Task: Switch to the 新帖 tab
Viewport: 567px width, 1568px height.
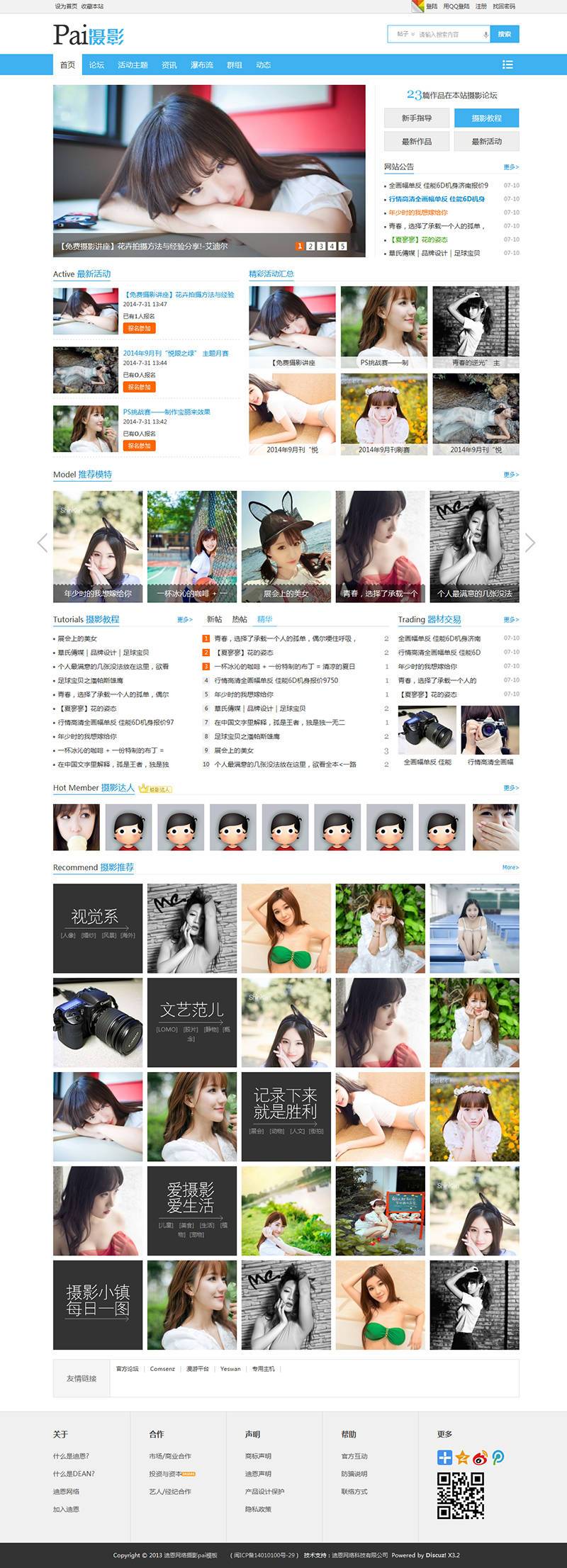Action: tap(214, 619)
